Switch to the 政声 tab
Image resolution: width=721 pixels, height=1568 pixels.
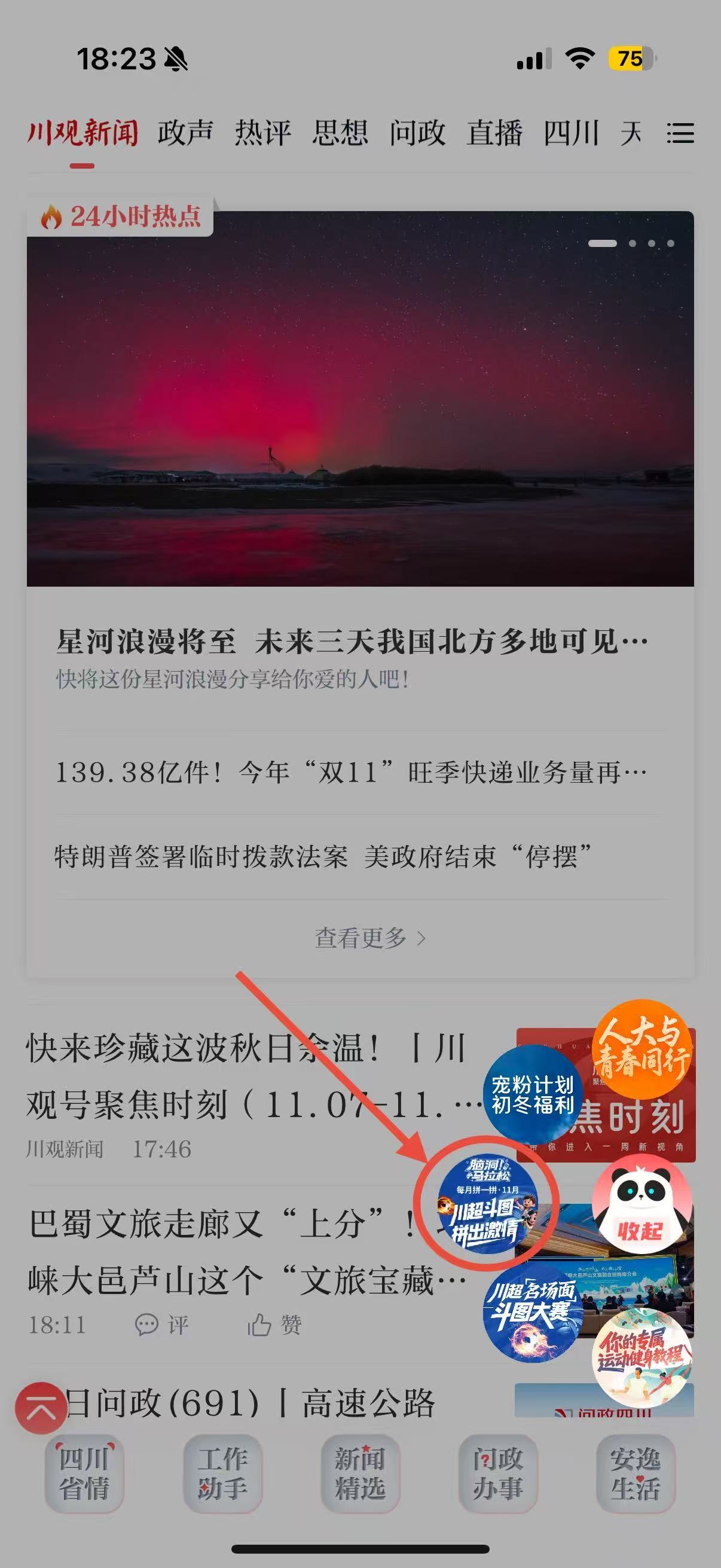click(x=185, y=133)
